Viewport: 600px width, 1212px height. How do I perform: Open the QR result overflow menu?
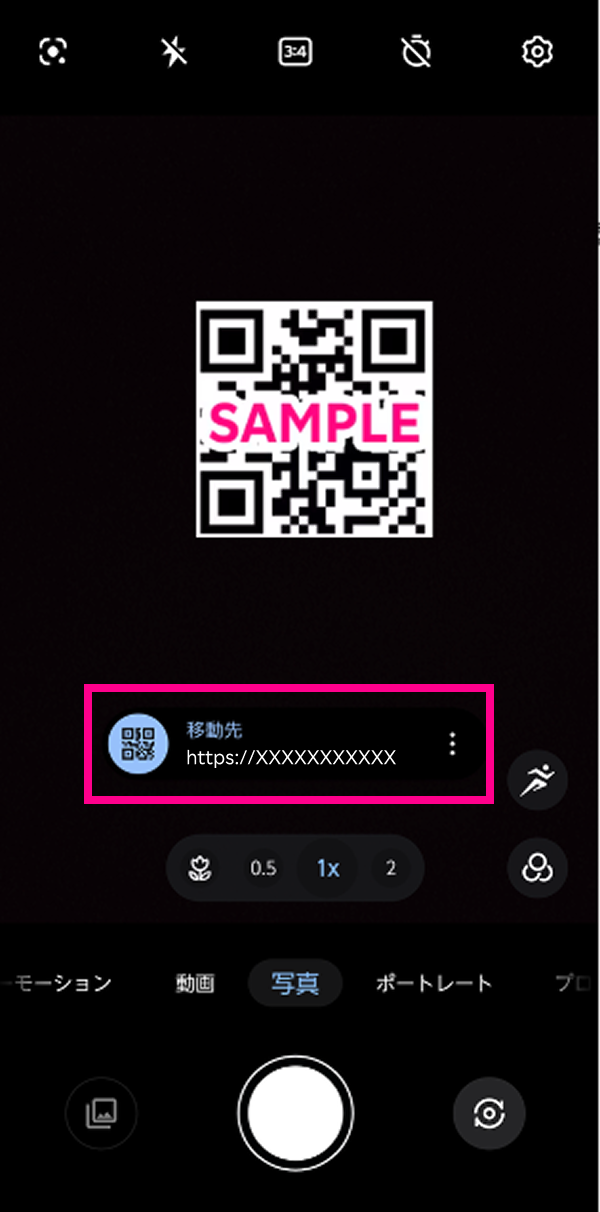[x=453, y=744]
